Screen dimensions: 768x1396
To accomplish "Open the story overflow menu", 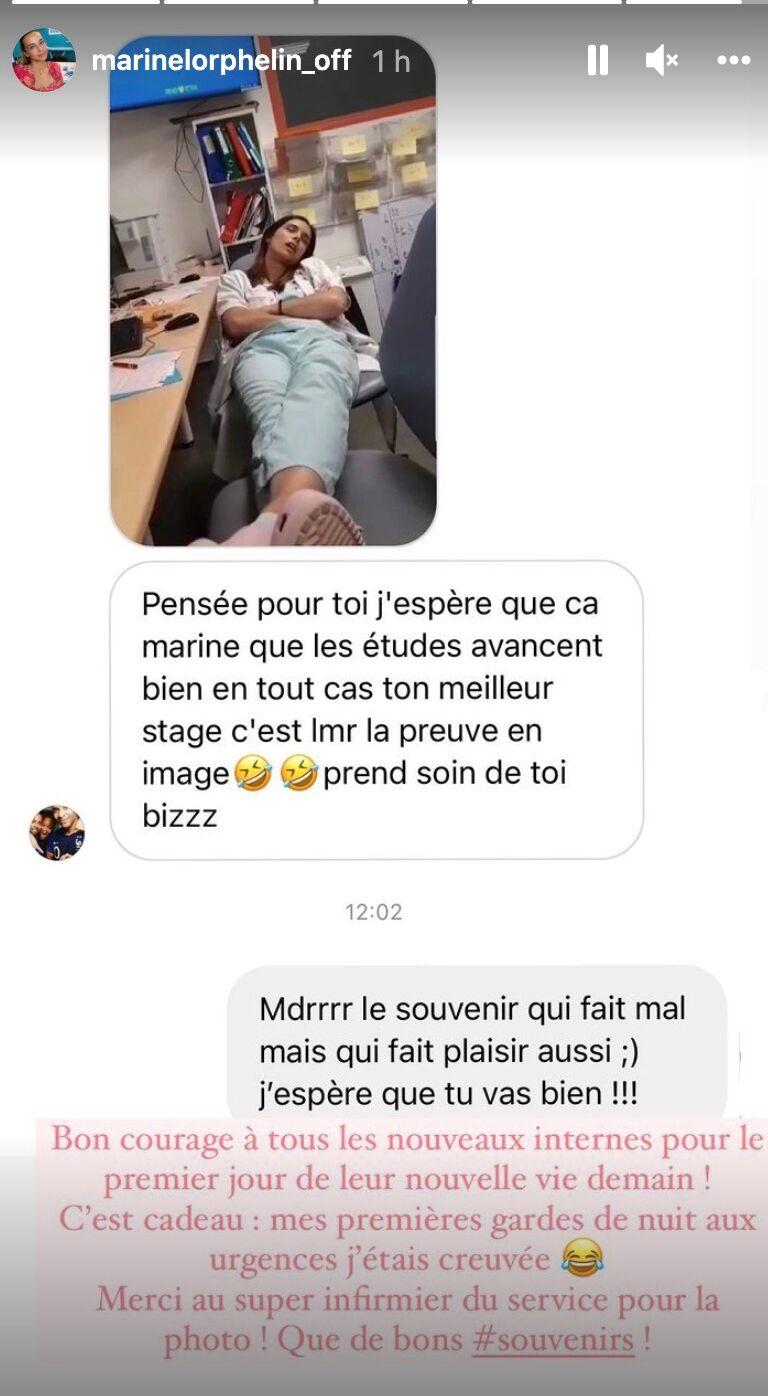I will point(733,61).
